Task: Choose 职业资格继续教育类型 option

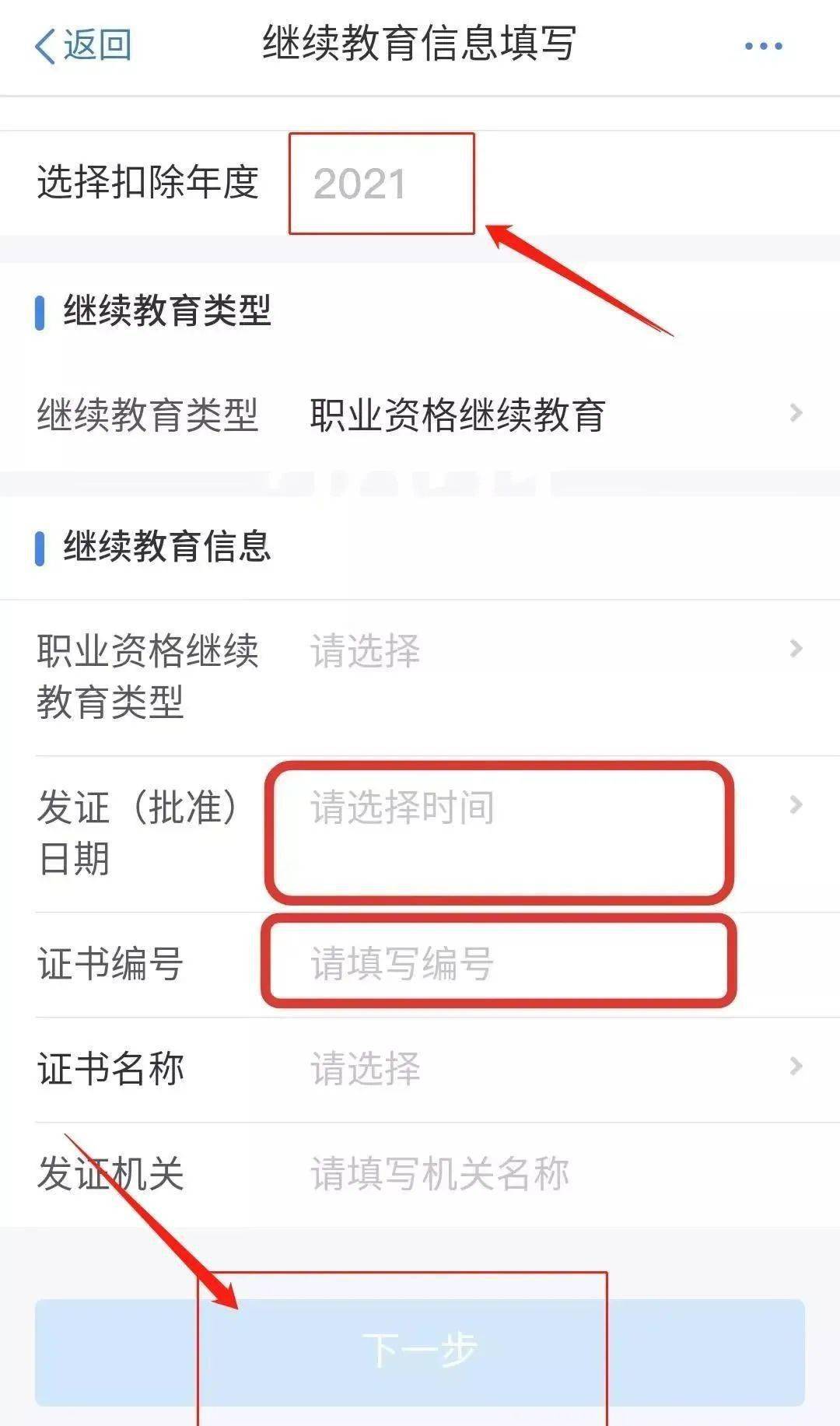Action: (420, 677)
